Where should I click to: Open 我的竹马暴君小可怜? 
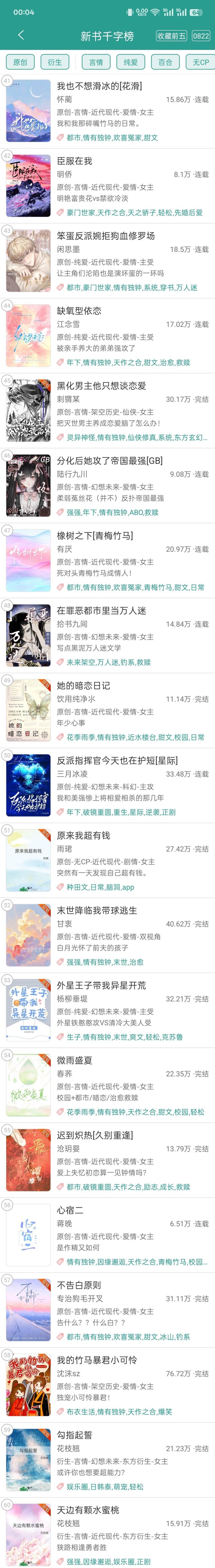coord(97,1360)
